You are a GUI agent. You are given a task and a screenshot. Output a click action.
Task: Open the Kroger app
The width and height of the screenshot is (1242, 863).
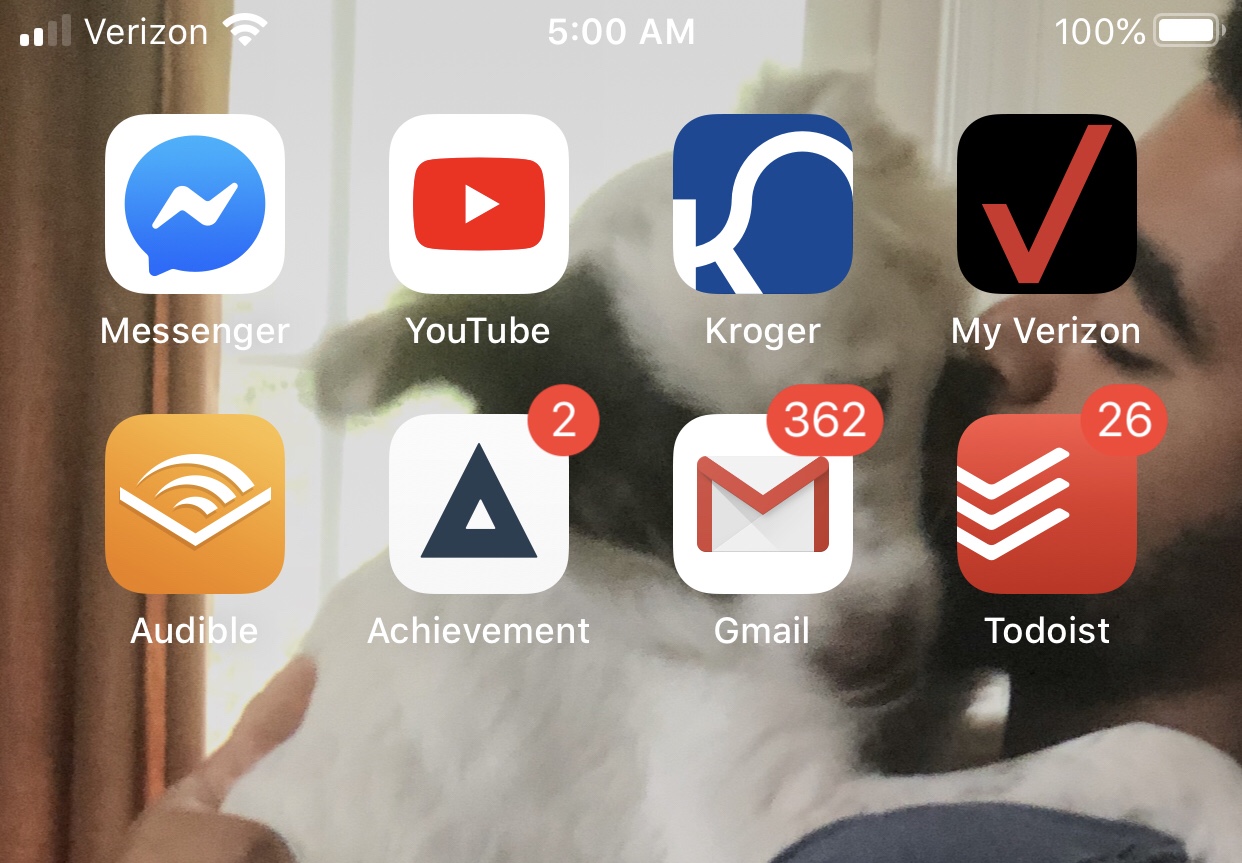(x=763, y=204)
